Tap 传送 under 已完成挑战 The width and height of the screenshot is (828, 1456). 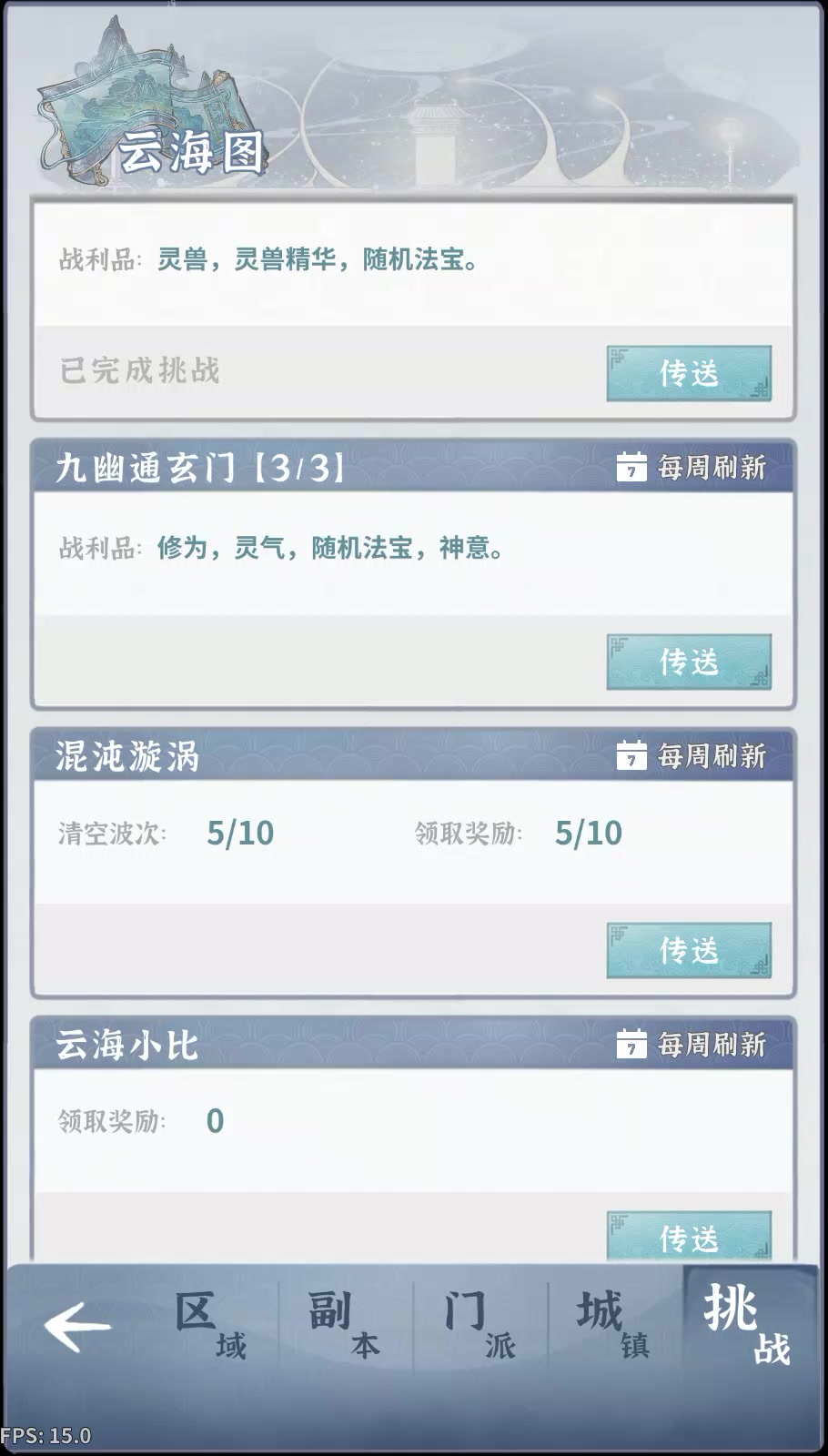coord(689,373)
